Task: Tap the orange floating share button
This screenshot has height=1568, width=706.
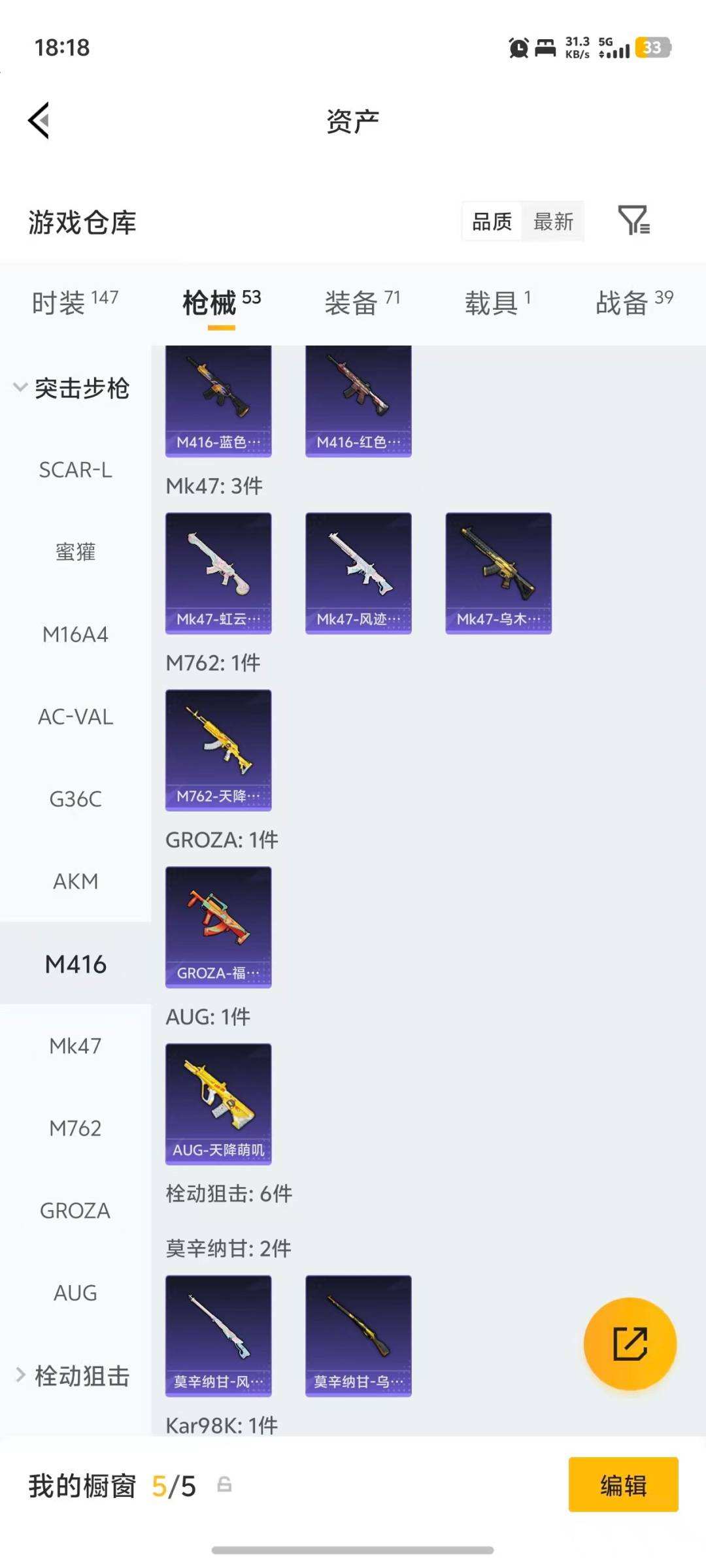Action: coord(630,1343)
